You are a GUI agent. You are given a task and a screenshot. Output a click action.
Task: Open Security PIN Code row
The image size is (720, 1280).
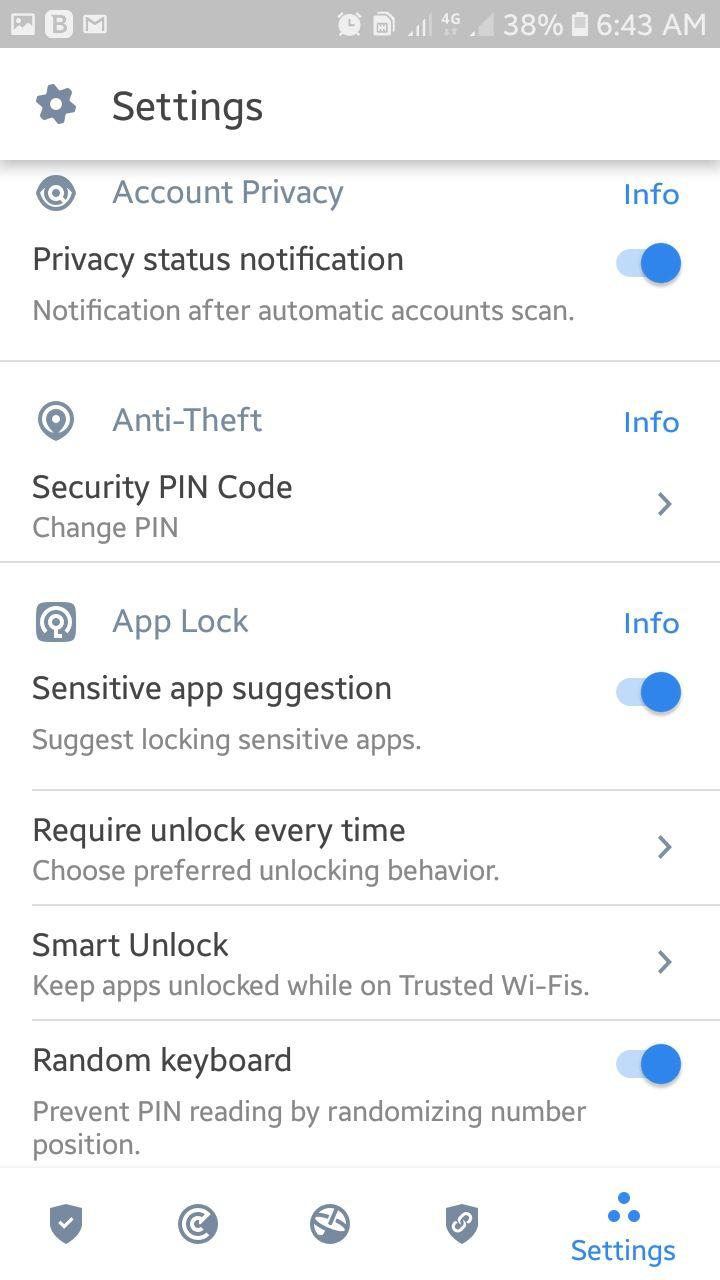pos(360,505)
